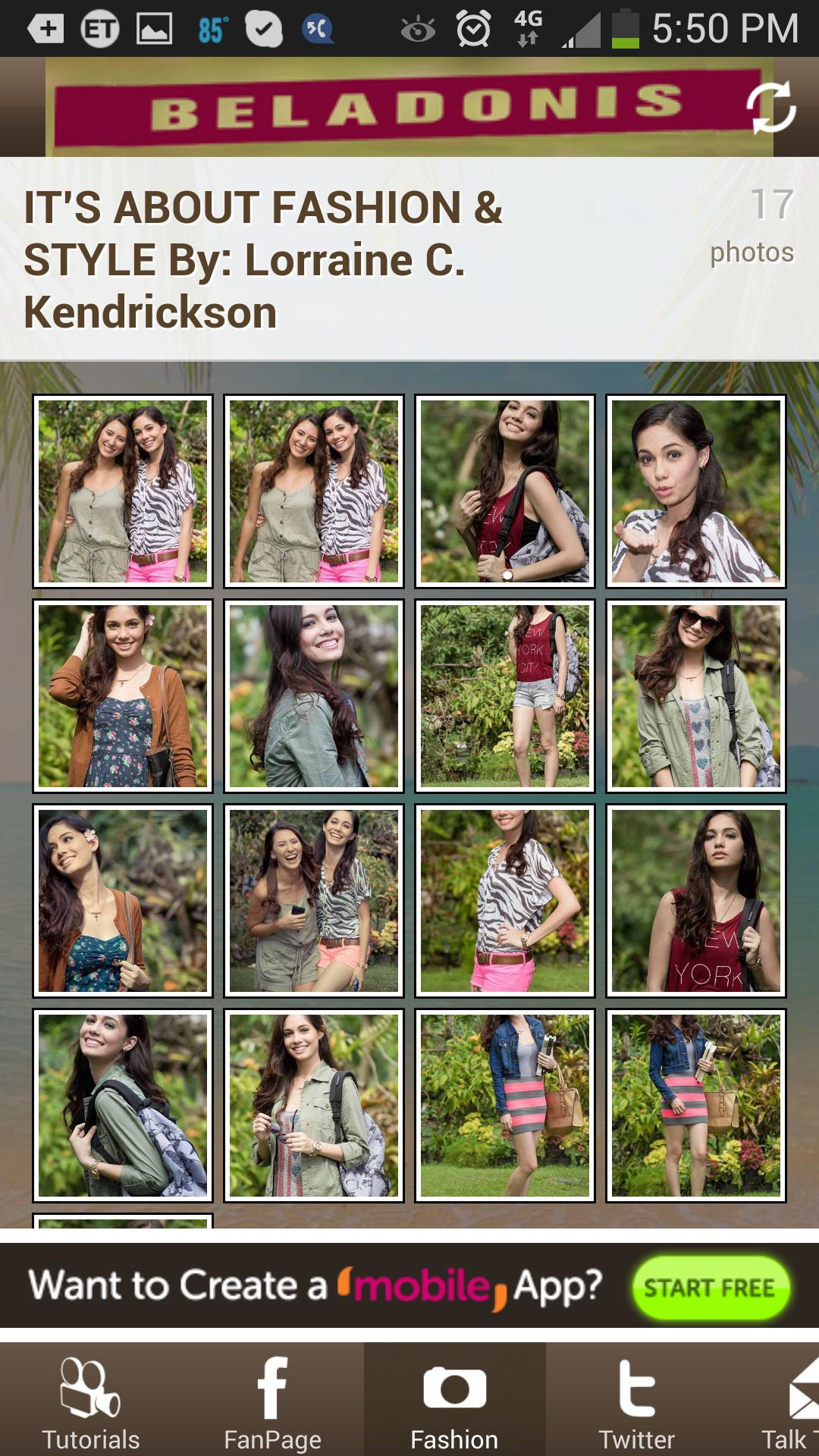View zebra top and pink shorts photo
819x1456 pixels.
[x=505, y=901]
